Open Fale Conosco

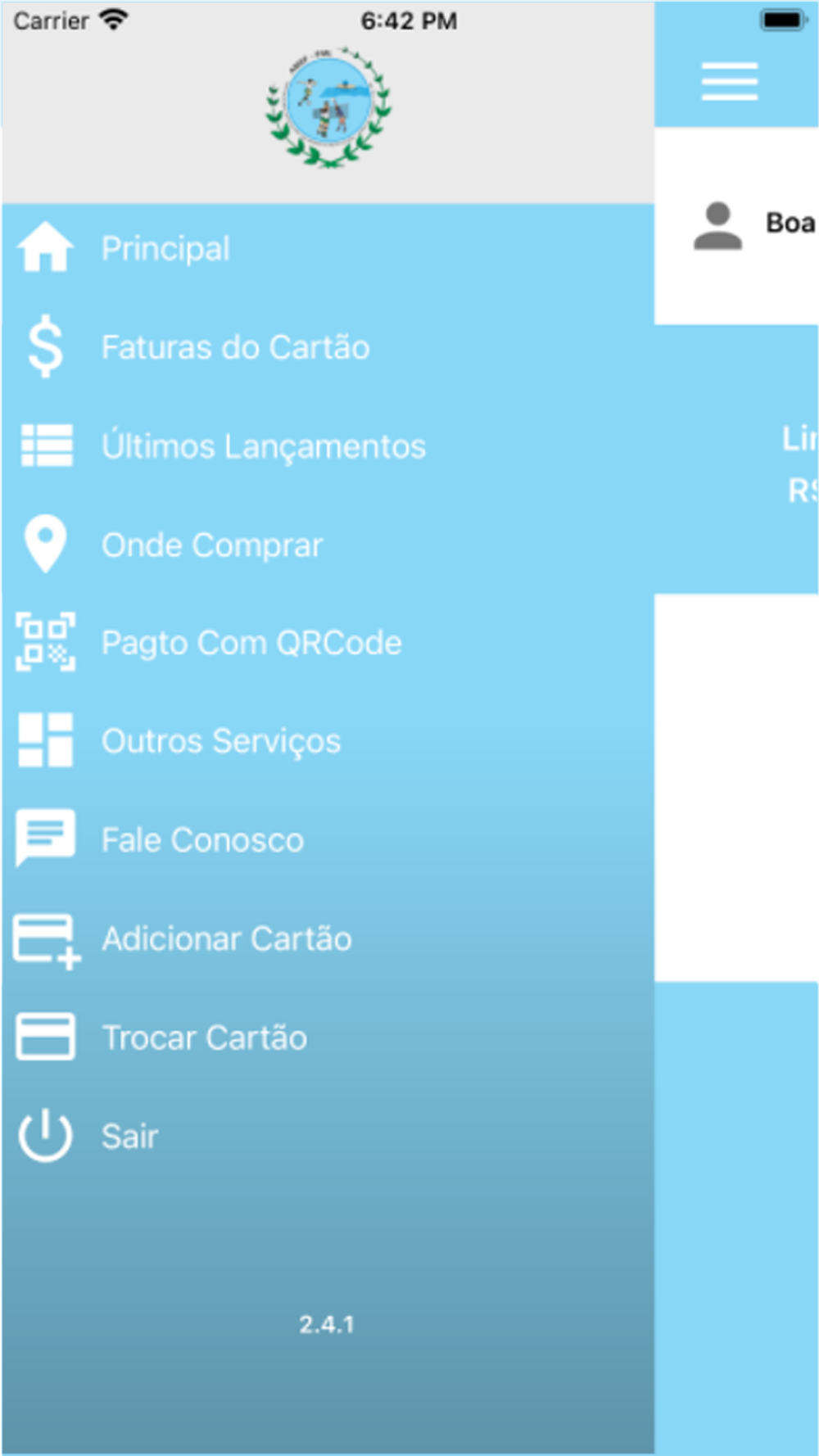tap(328, 840)
